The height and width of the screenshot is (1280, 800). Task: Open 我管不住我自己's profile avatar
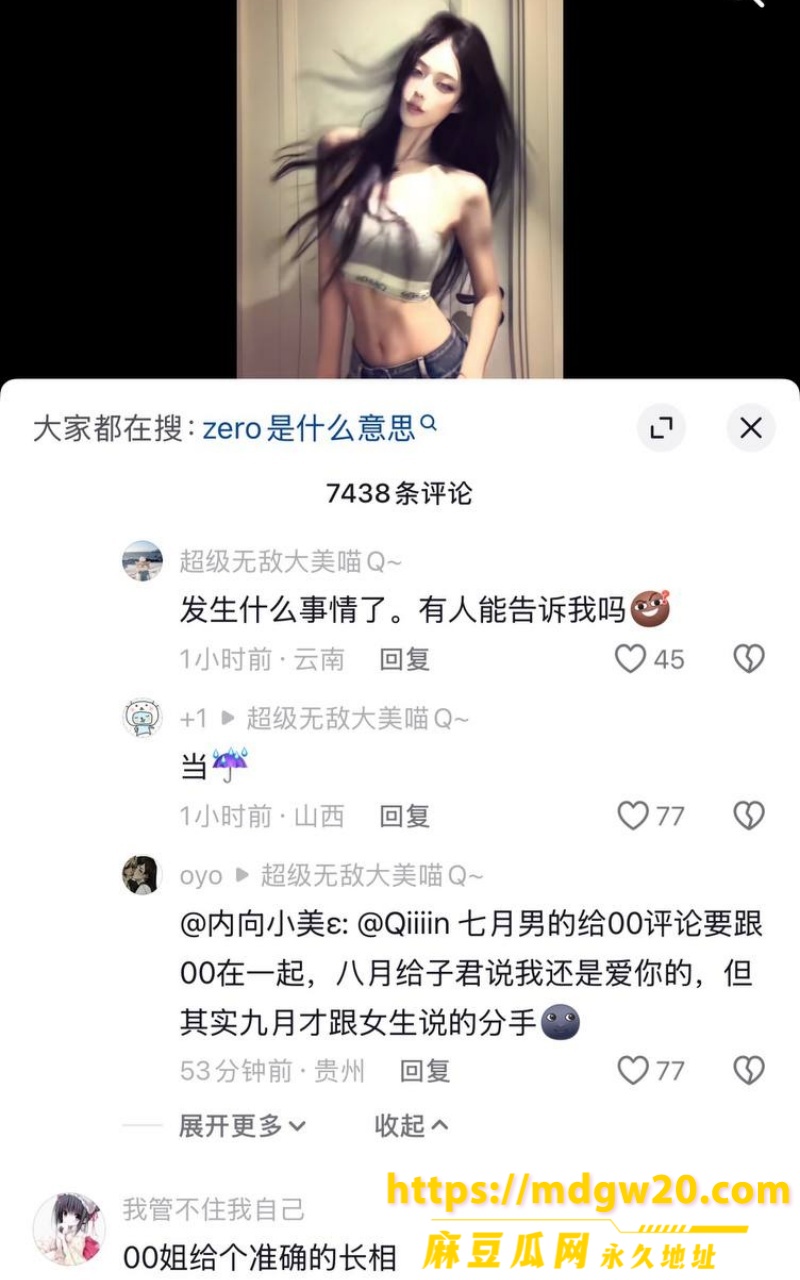pos(69,1229)
